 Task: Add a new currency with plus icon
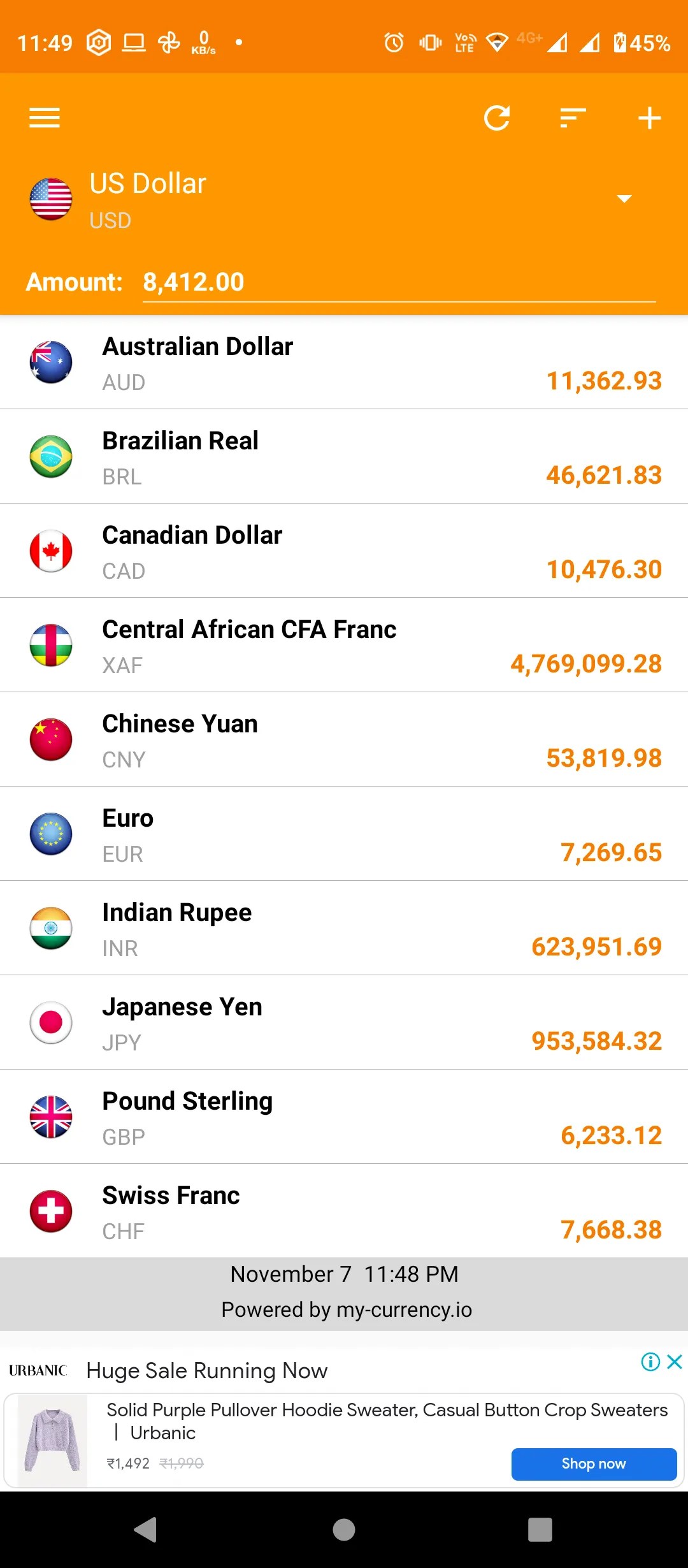click(x=649, y=117)
